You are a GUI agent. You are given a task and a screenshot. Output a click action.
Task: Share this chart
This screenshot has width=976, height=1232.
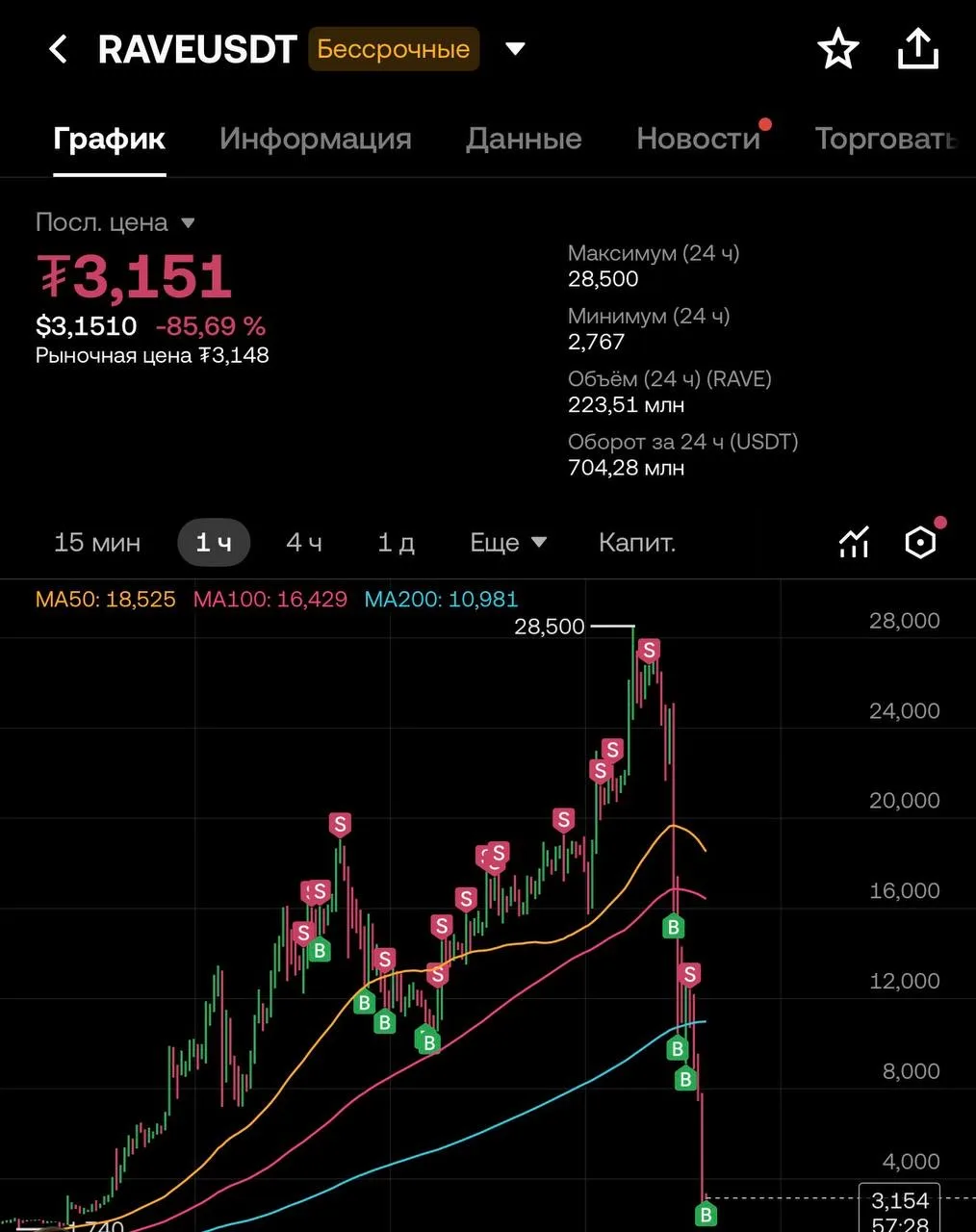click(x=918, y=49)
